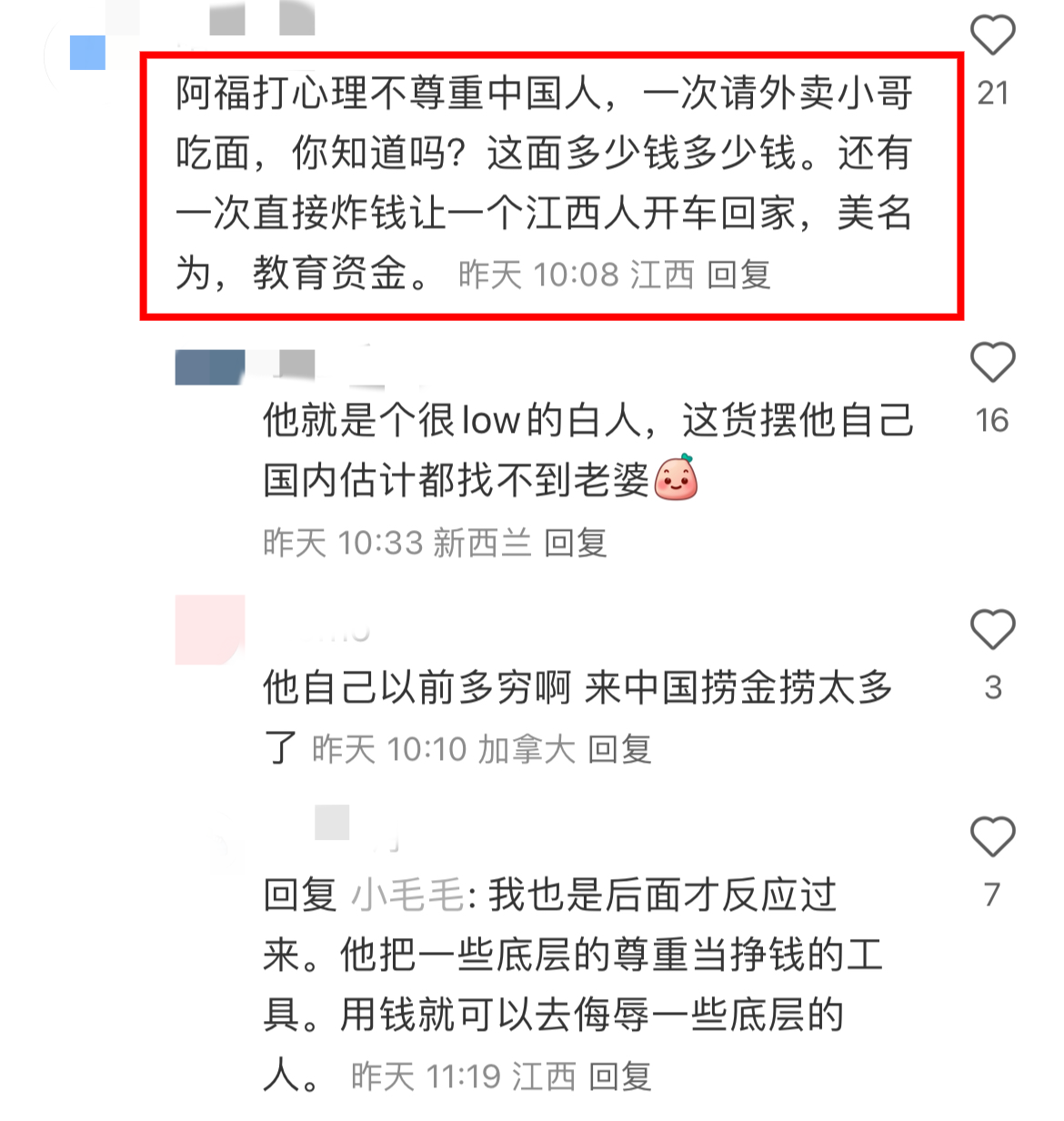Reply to the 11:19 江西 comment
Screen dimensions: 1064x1121
pos(619,1077)
